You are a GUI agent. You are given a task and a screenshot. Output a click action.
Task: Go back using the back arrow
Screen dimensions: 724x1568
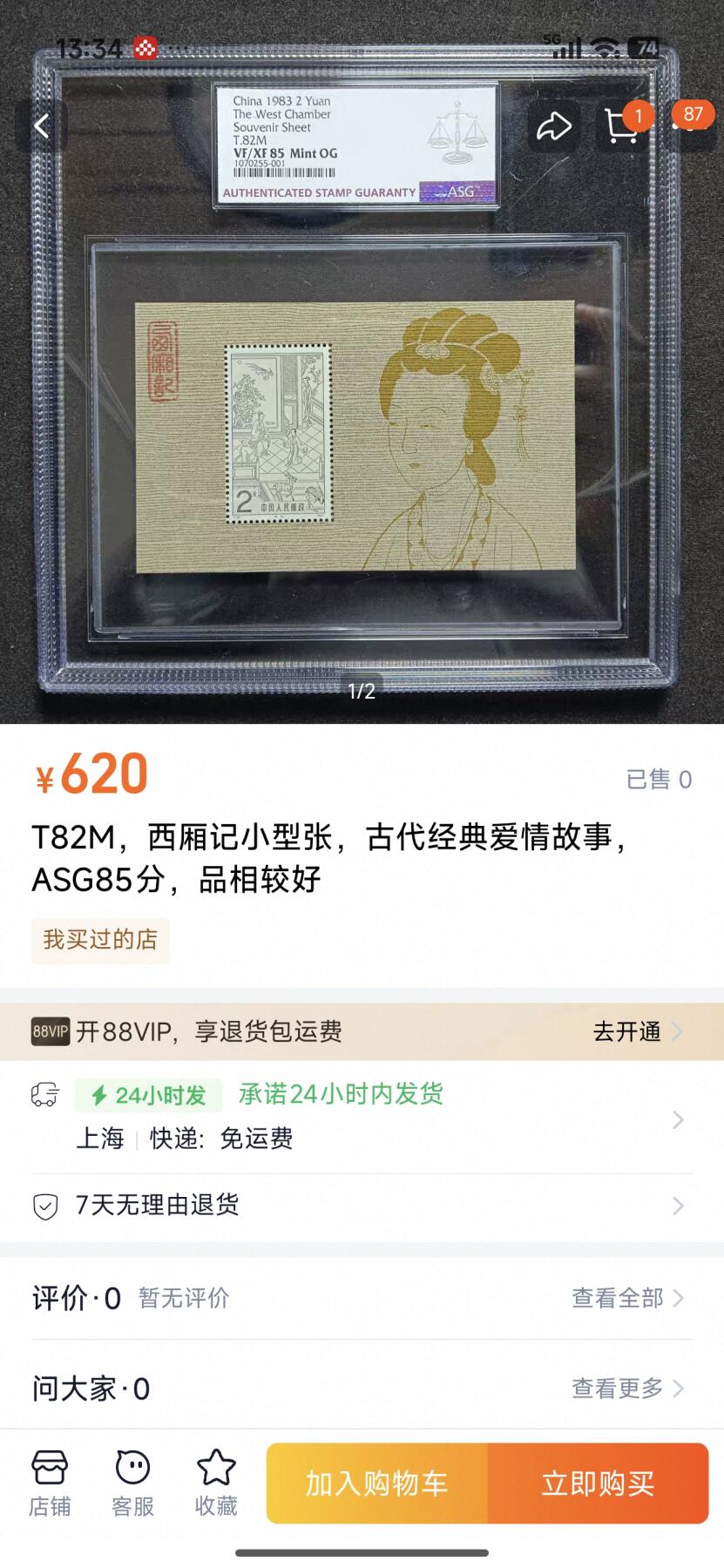coord(44,125)
